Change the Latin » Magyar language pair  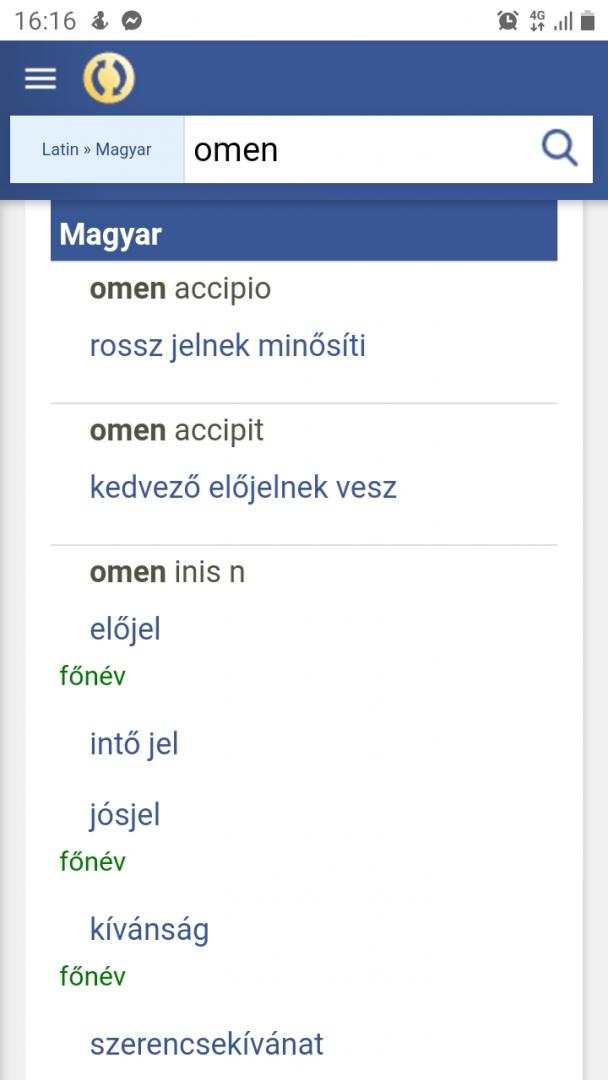[x=97, y=149]
